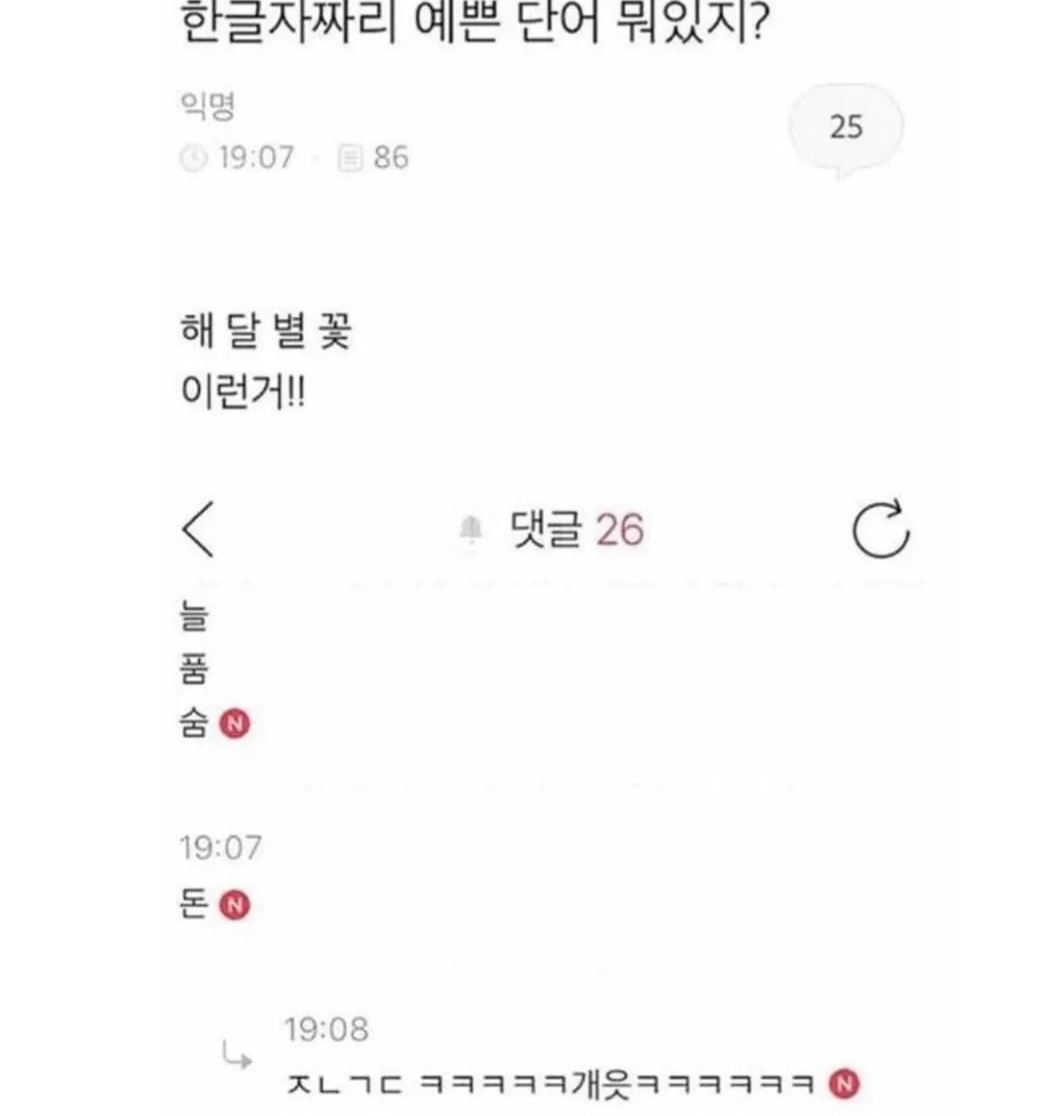Screen dimensions: 1052x1116
Task: Go back using the left chevron
Action: [199, 530]
